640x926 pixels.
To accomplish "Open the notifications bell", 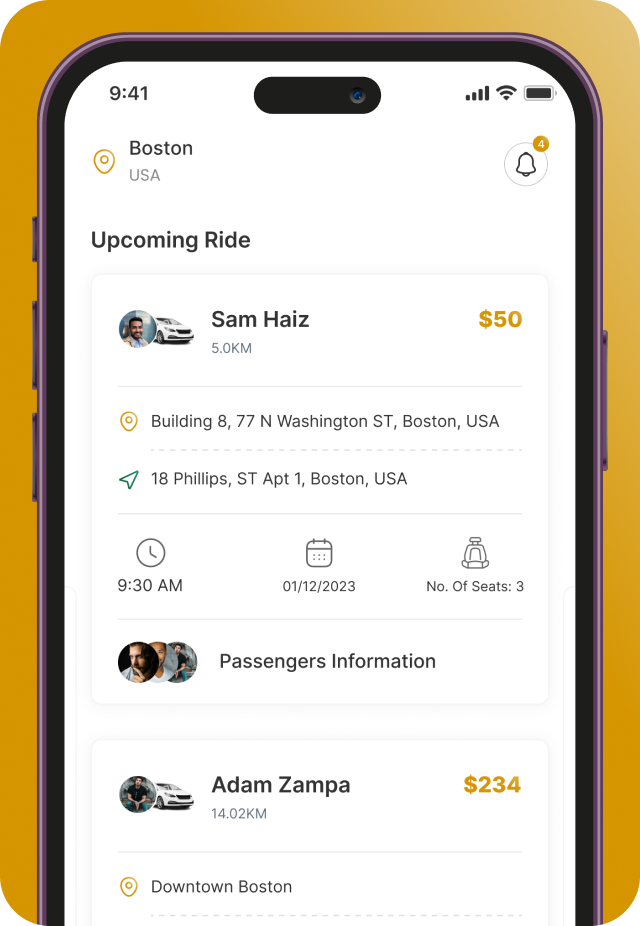I will 525,165.
